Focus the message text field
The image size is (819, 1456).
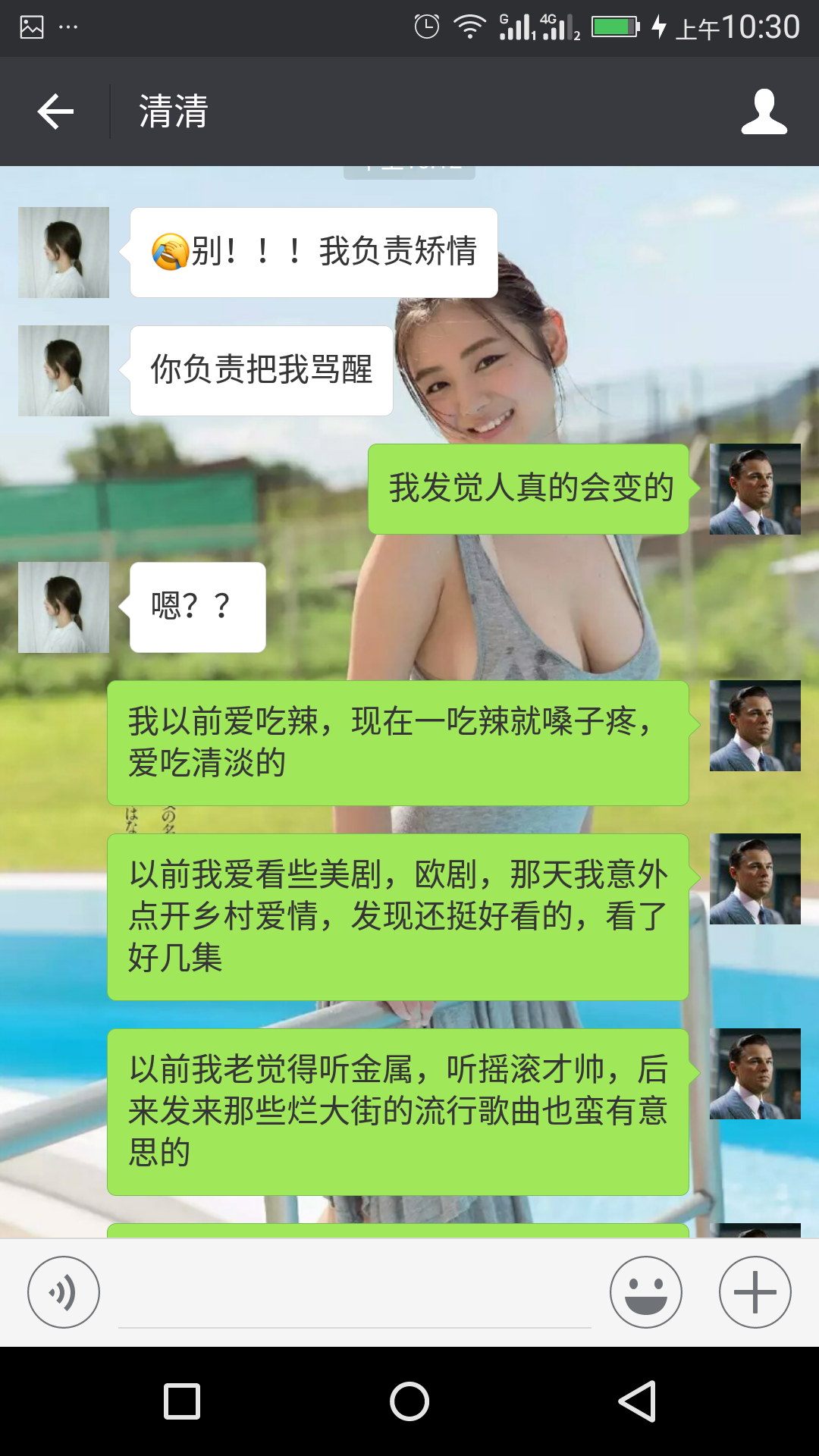coord(354,1298)
